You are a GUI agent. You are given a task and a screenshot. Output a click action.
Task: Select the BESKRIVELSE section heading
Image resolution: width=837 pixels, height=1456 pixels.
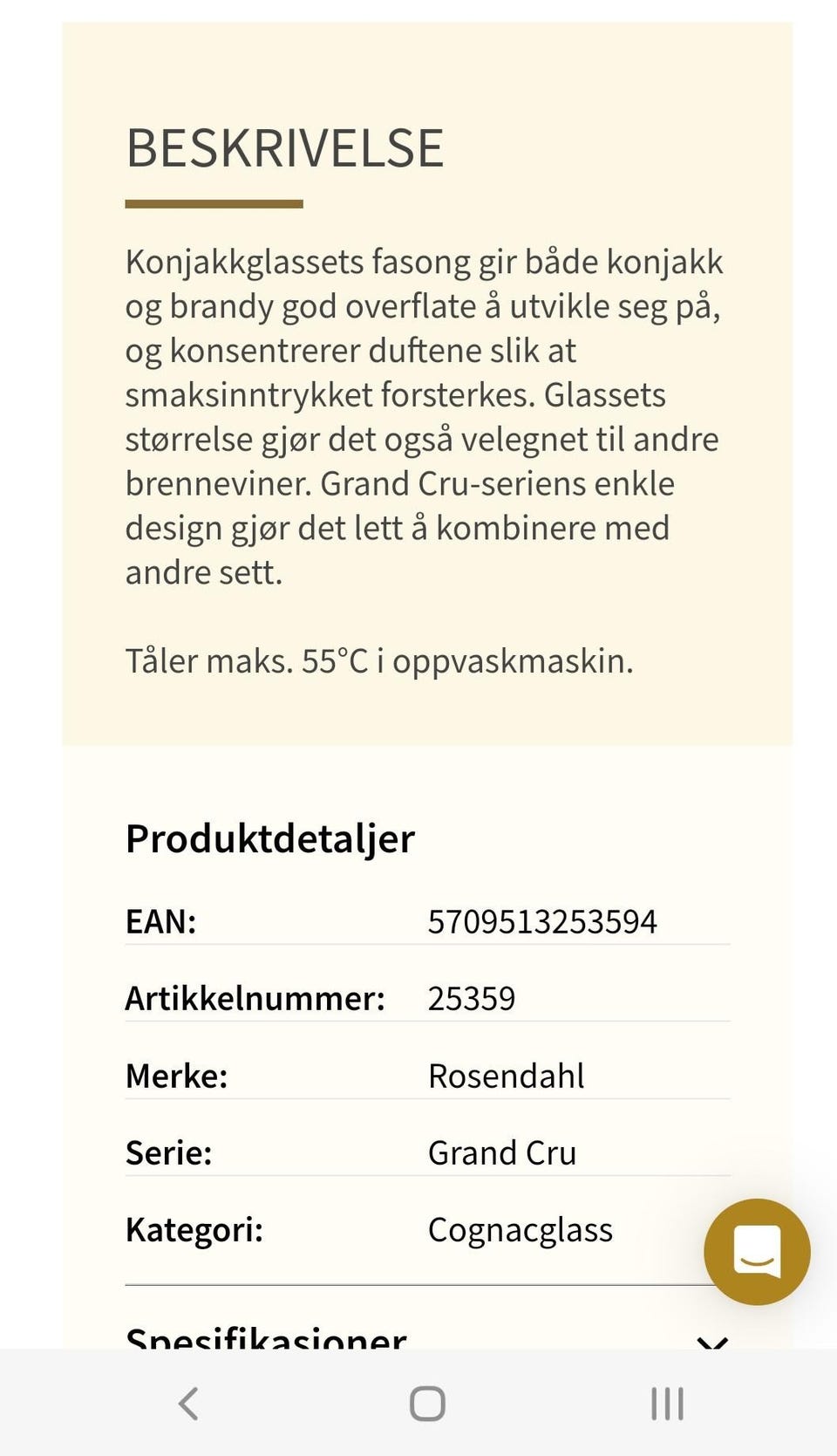pos(285,148)
